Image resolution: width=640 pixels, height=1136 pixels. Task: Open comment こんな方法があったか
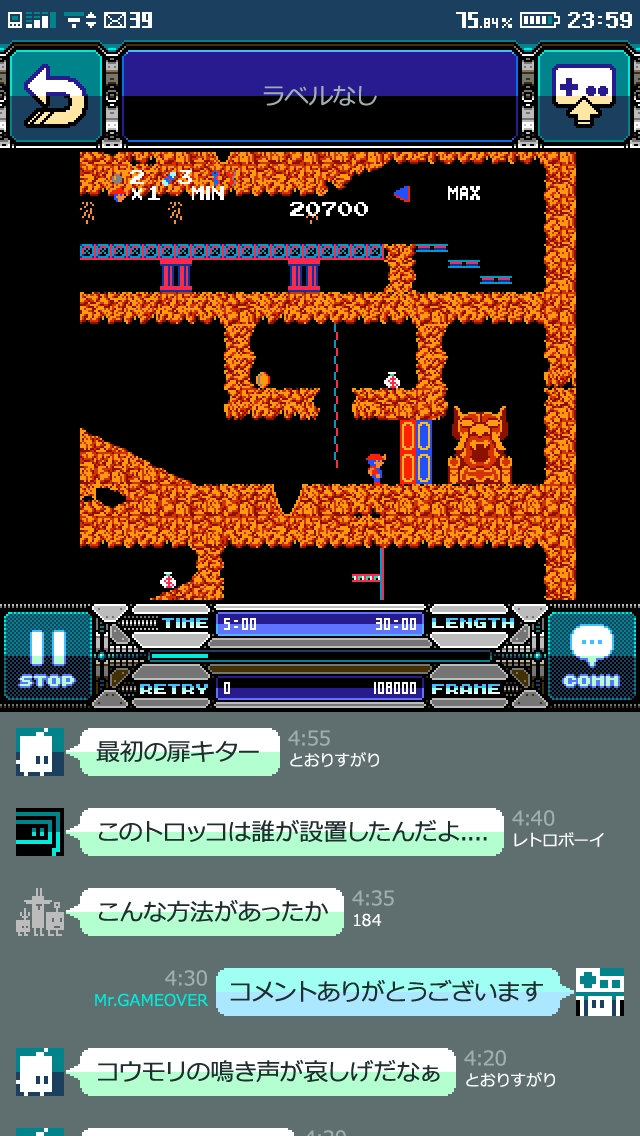pos(210,911)
